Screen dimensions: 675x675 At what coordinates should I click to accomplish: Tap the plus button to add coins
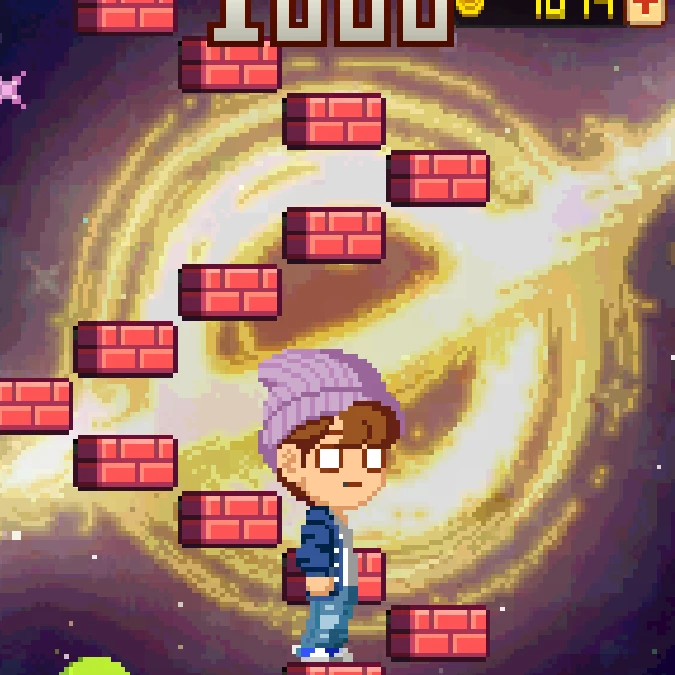[x=645, y=9]
